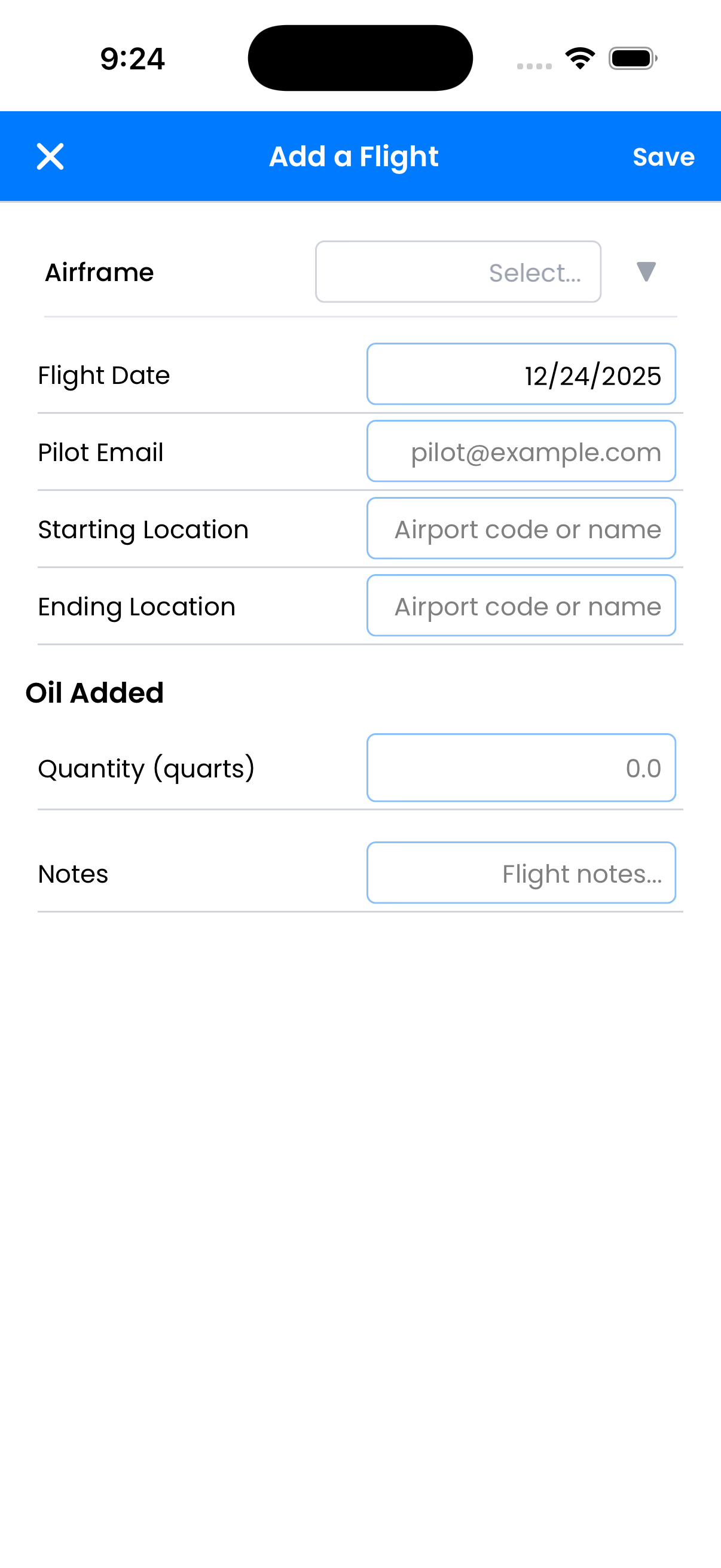Tap the 9:24 clock display

pos(133,59)
